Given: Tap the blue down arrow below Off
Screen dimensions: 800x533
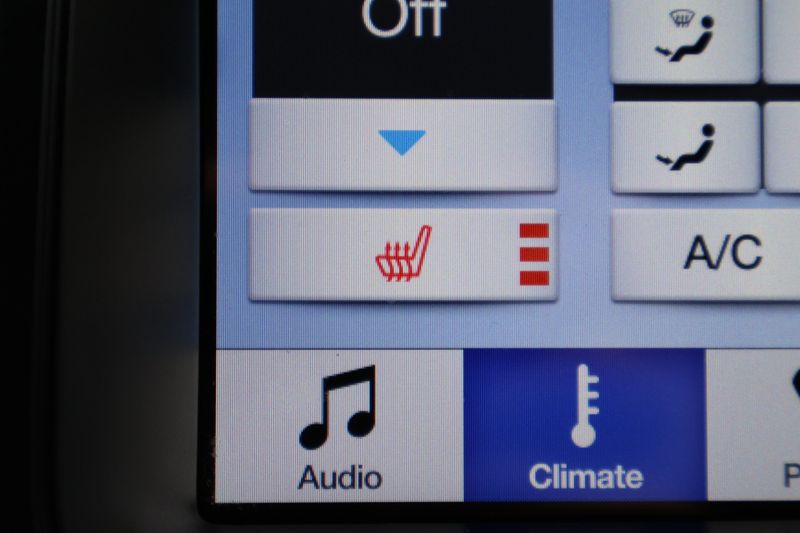Looking at the screenshot, I should pyautogui.click(x=402, y=145).
